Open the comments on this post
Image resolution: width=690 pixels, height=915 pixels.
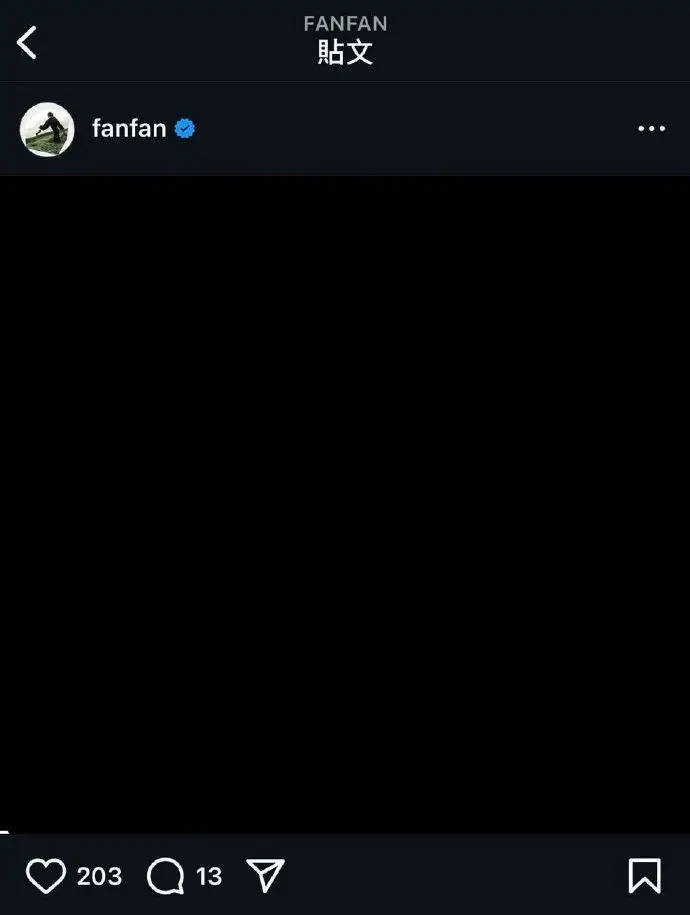[166, 876]
